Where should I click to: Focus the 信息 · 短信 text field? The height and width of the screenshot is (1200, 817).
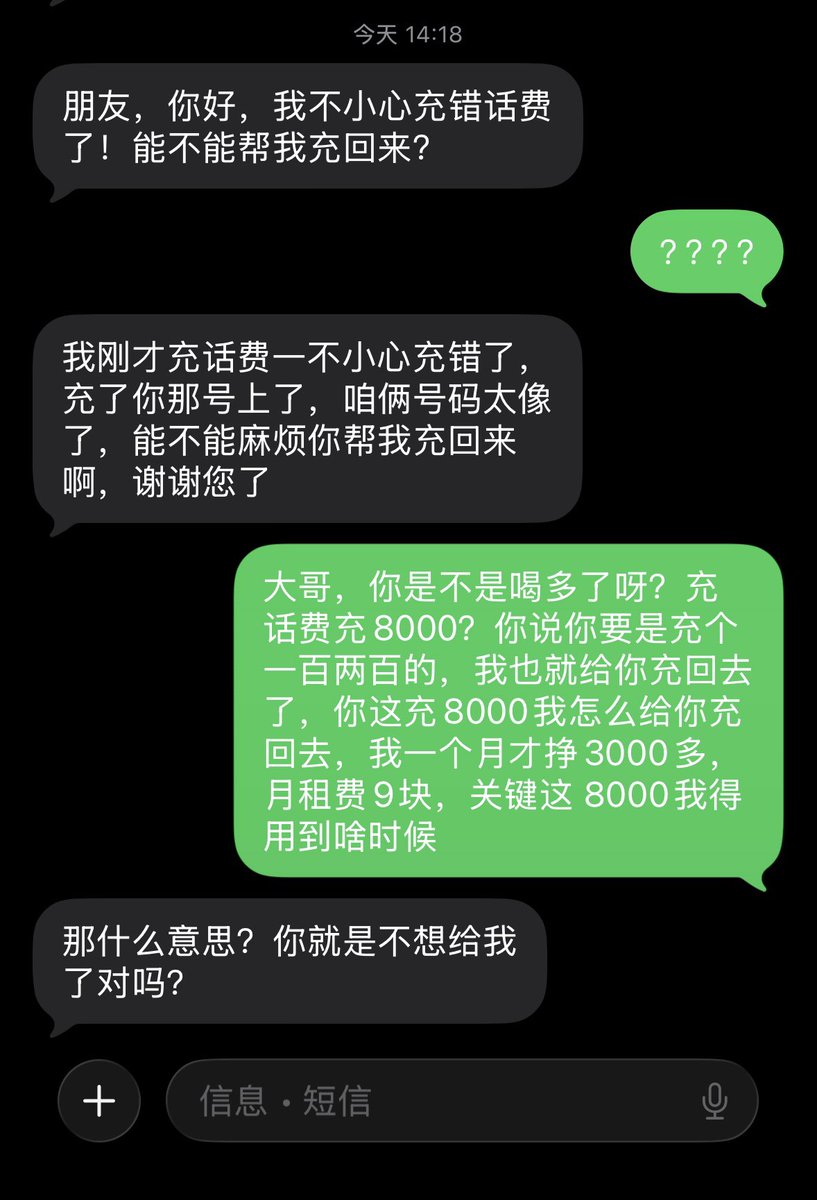(420, 1101)
